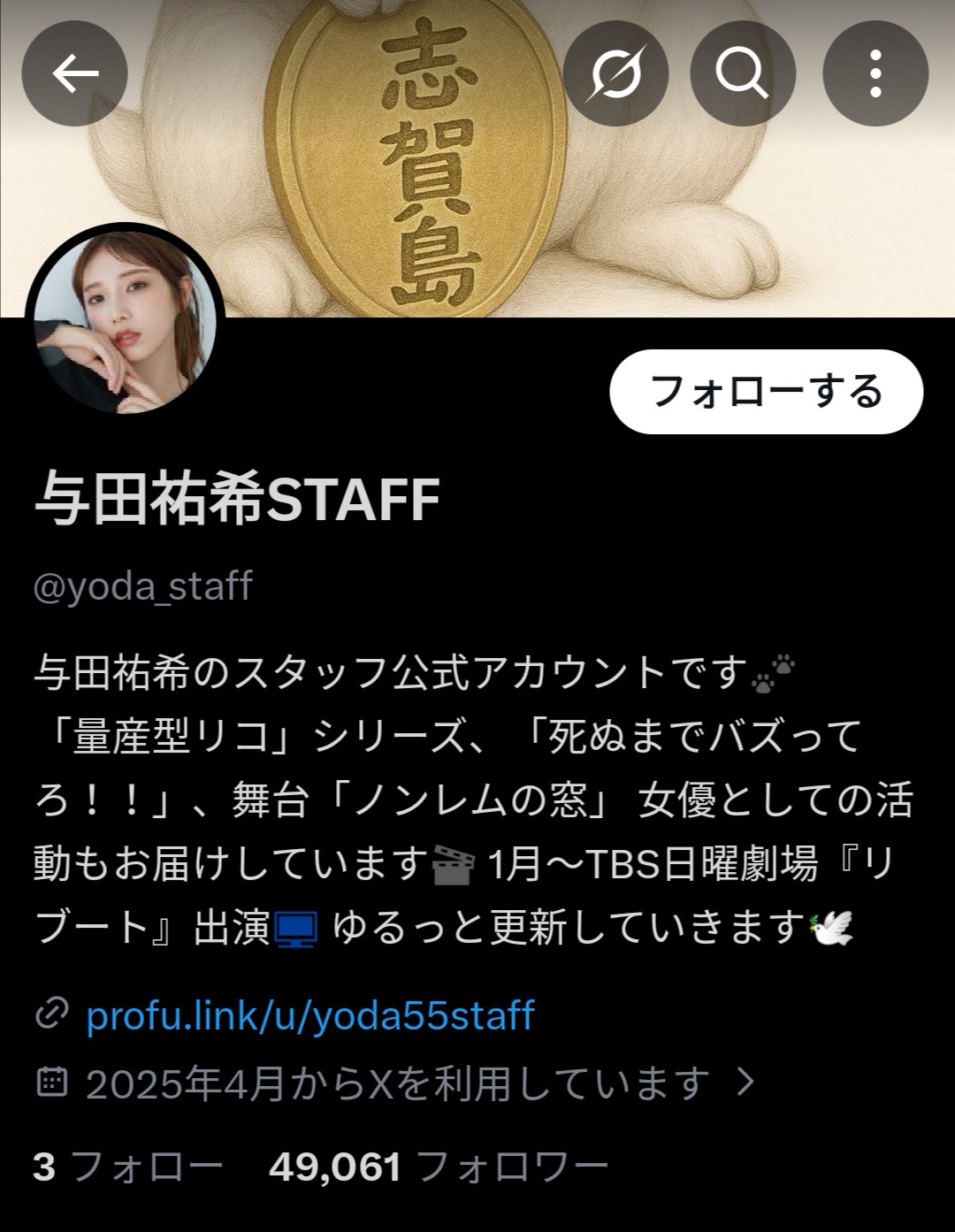Open the 2025年4月からXを利用しています account details
Screen dimensions: 955x1232
tap(397, 1083)
